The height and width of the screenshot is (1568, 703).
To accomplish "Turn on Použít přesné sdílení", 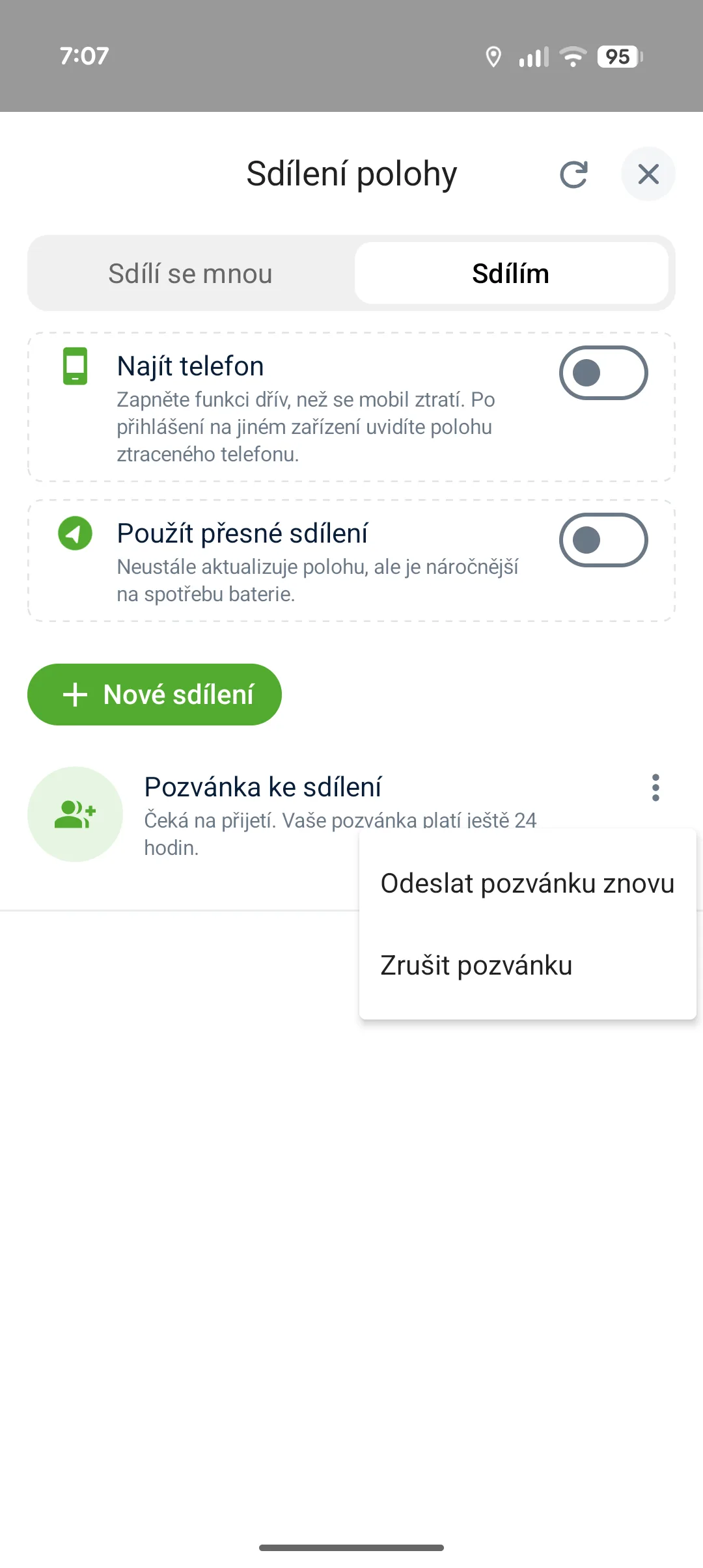I will (x=603, y=540).
